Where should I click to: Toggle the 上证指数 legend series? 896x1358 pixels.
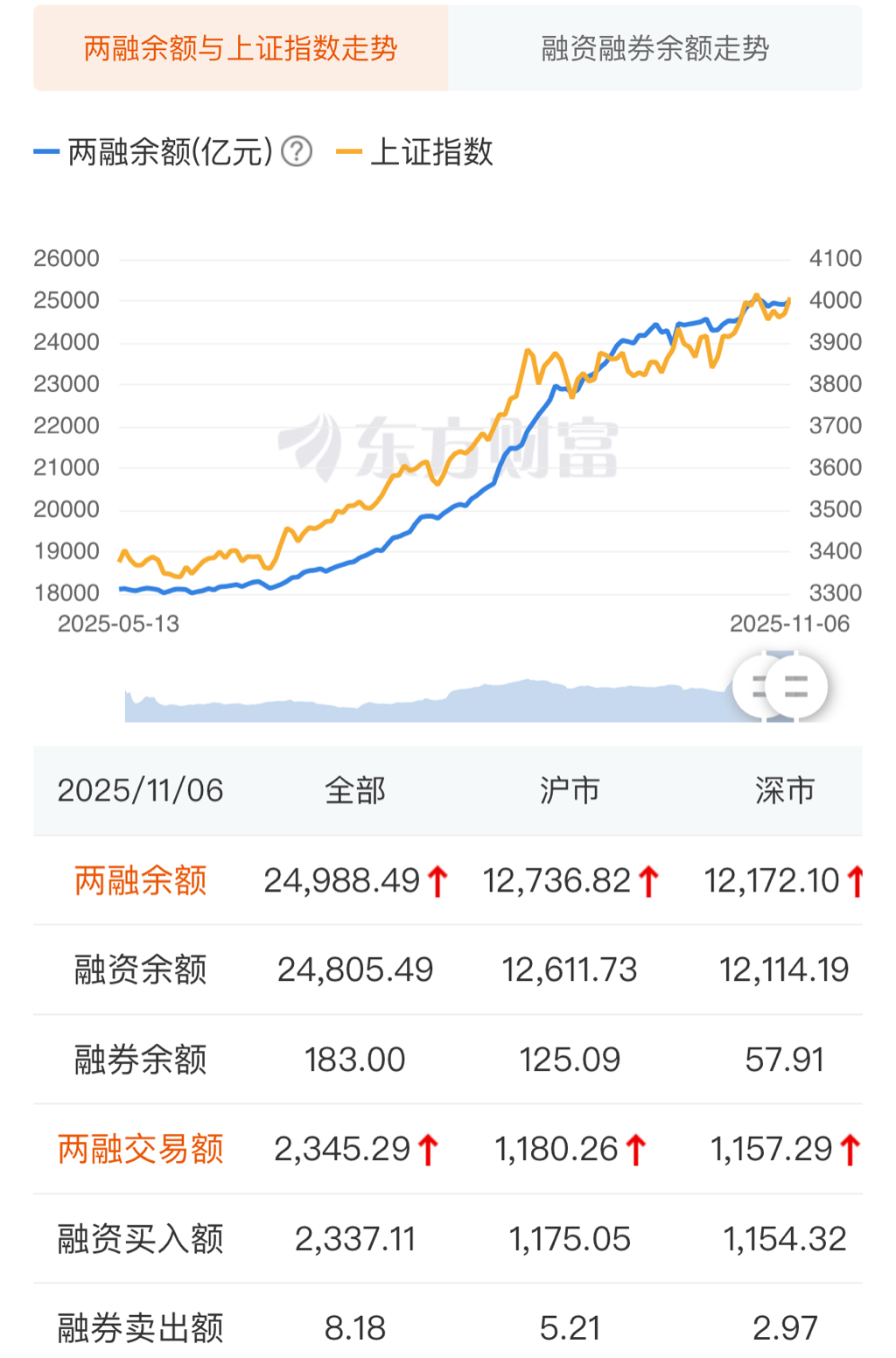416,152
